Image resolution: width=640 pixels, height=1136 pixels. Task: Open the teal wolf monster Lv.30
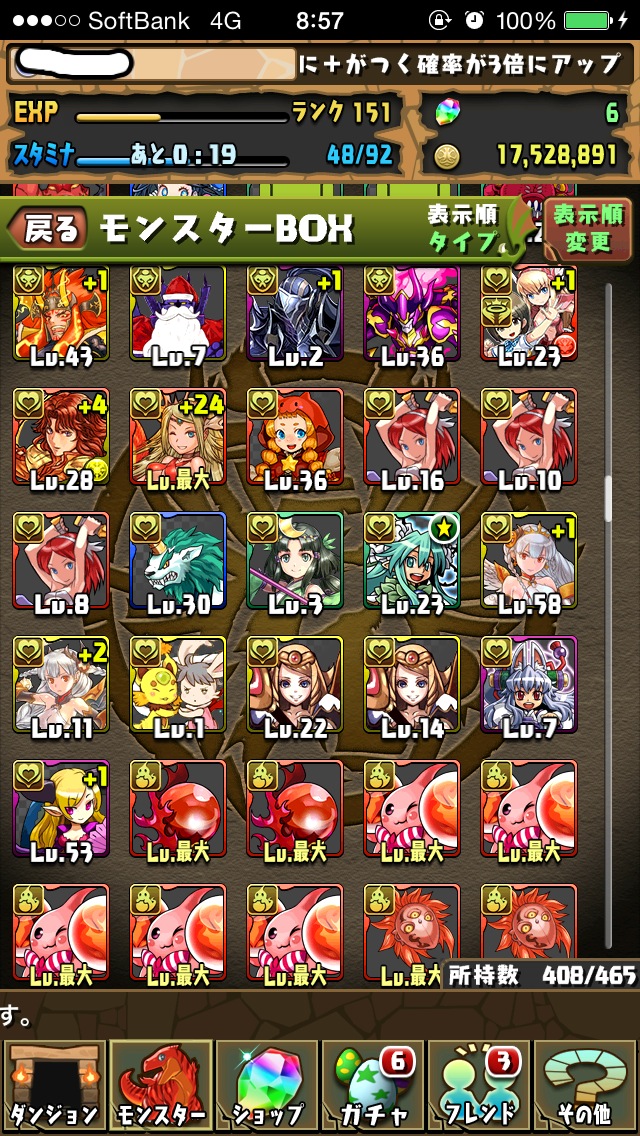pos(178,561)
